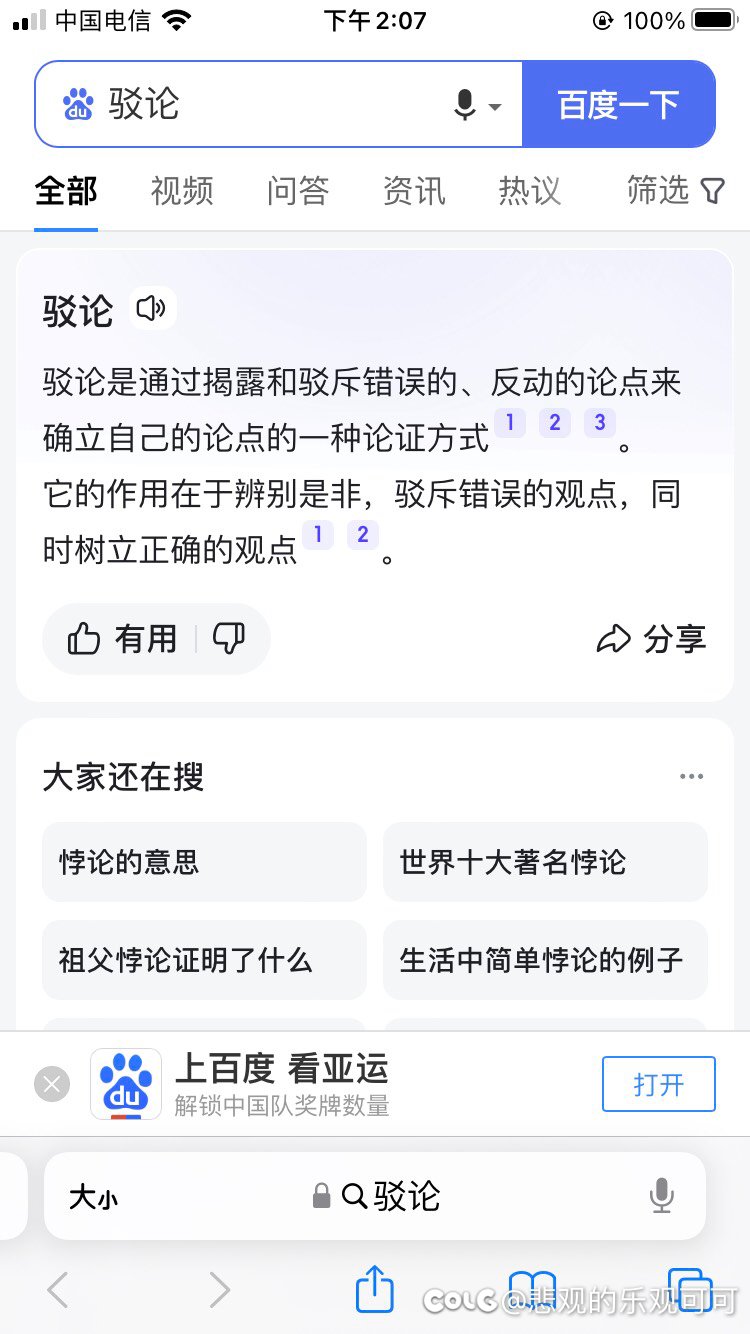Open the more options dots beside 大家还在搜
The width and height of the screenshot is (750, 1334).
pos(691,776)
